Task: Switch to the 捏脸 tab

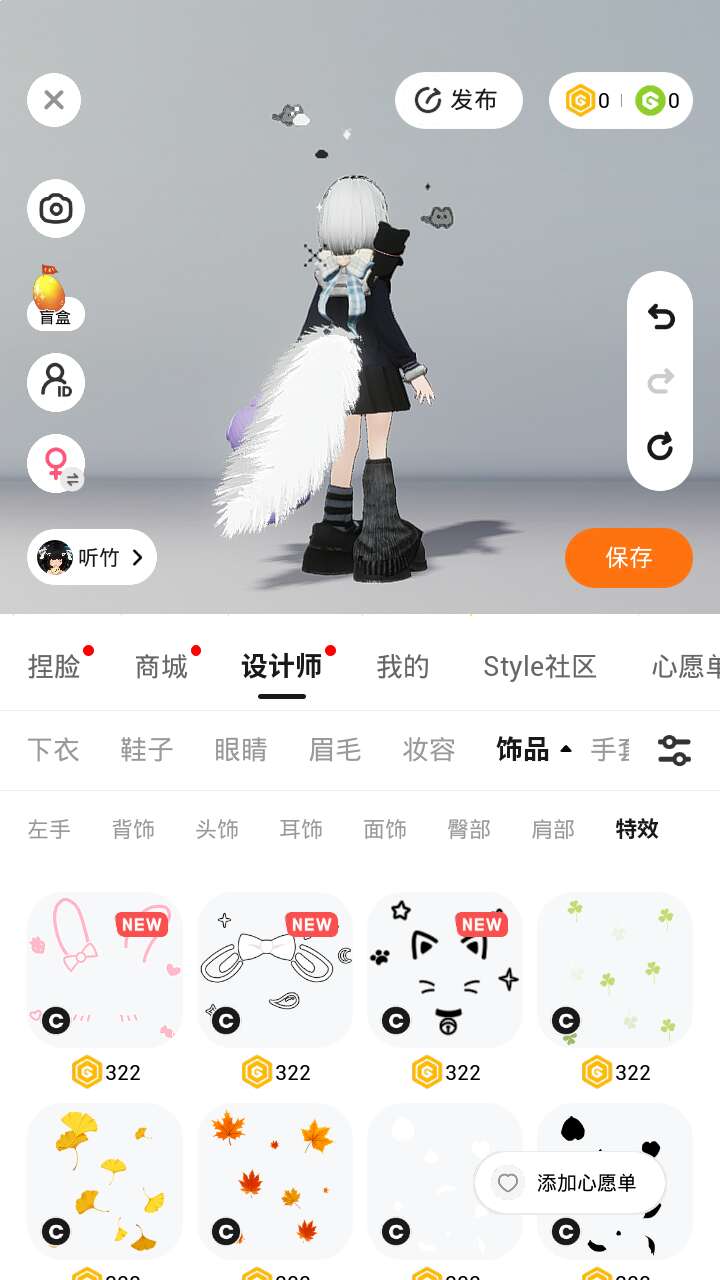Action: [x=54, y=666]
